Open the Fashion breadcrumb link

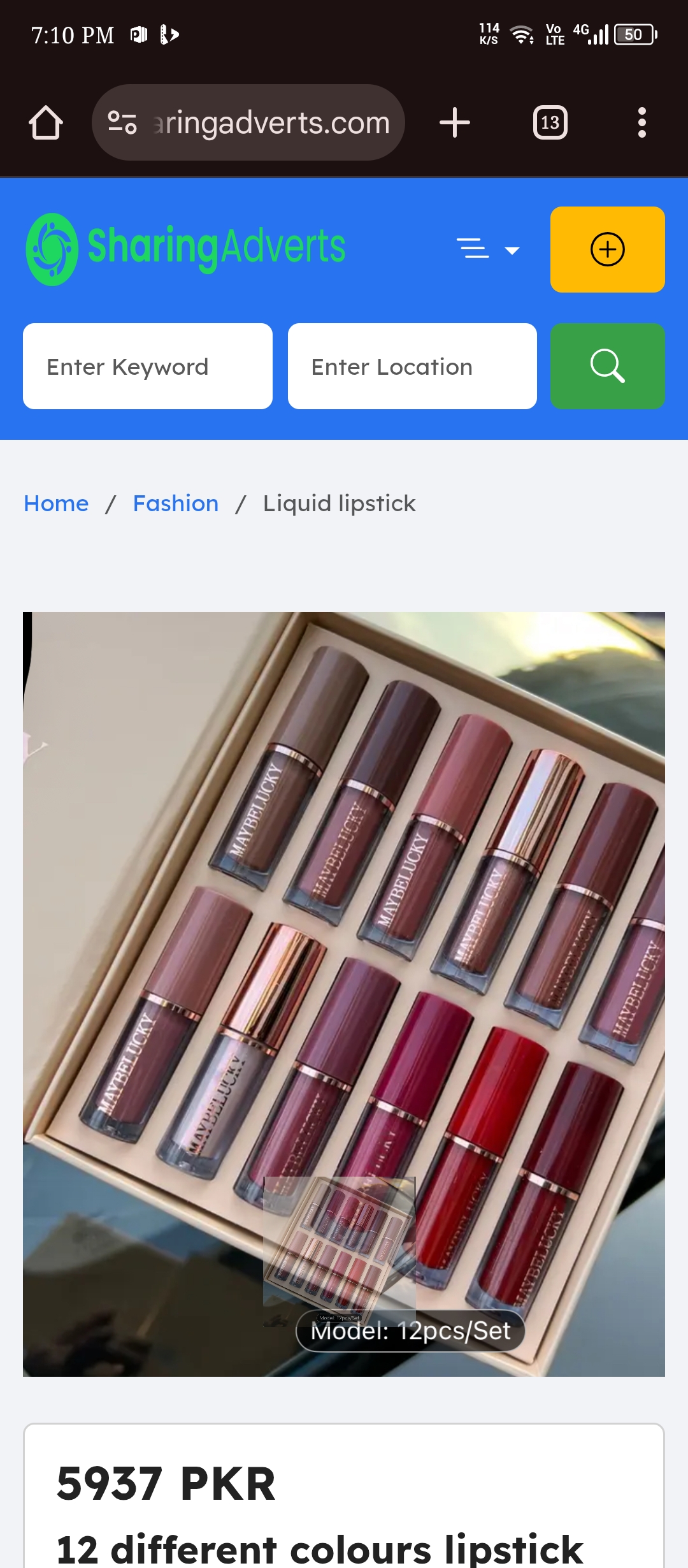click(x=176, y=504)
